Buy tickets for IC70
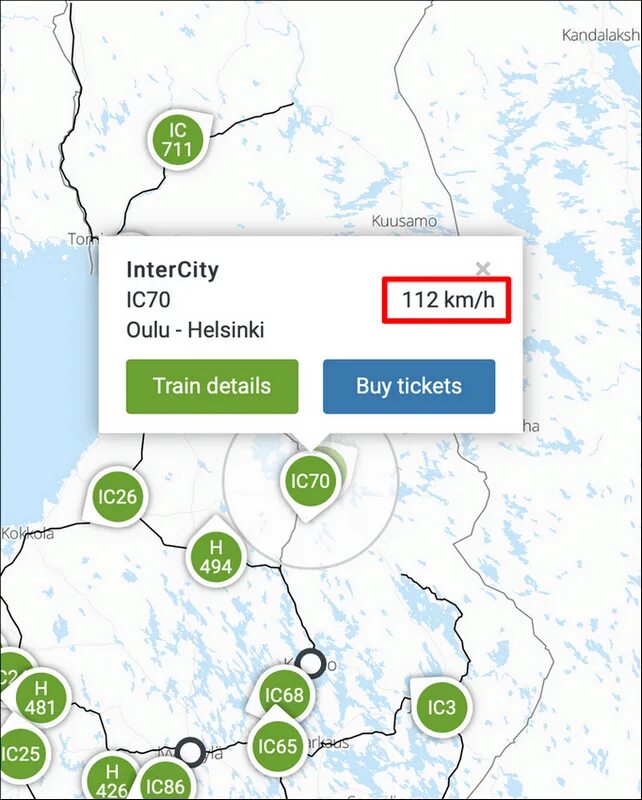The width and height of the screenshot is (642, 800). click(408, 386)
